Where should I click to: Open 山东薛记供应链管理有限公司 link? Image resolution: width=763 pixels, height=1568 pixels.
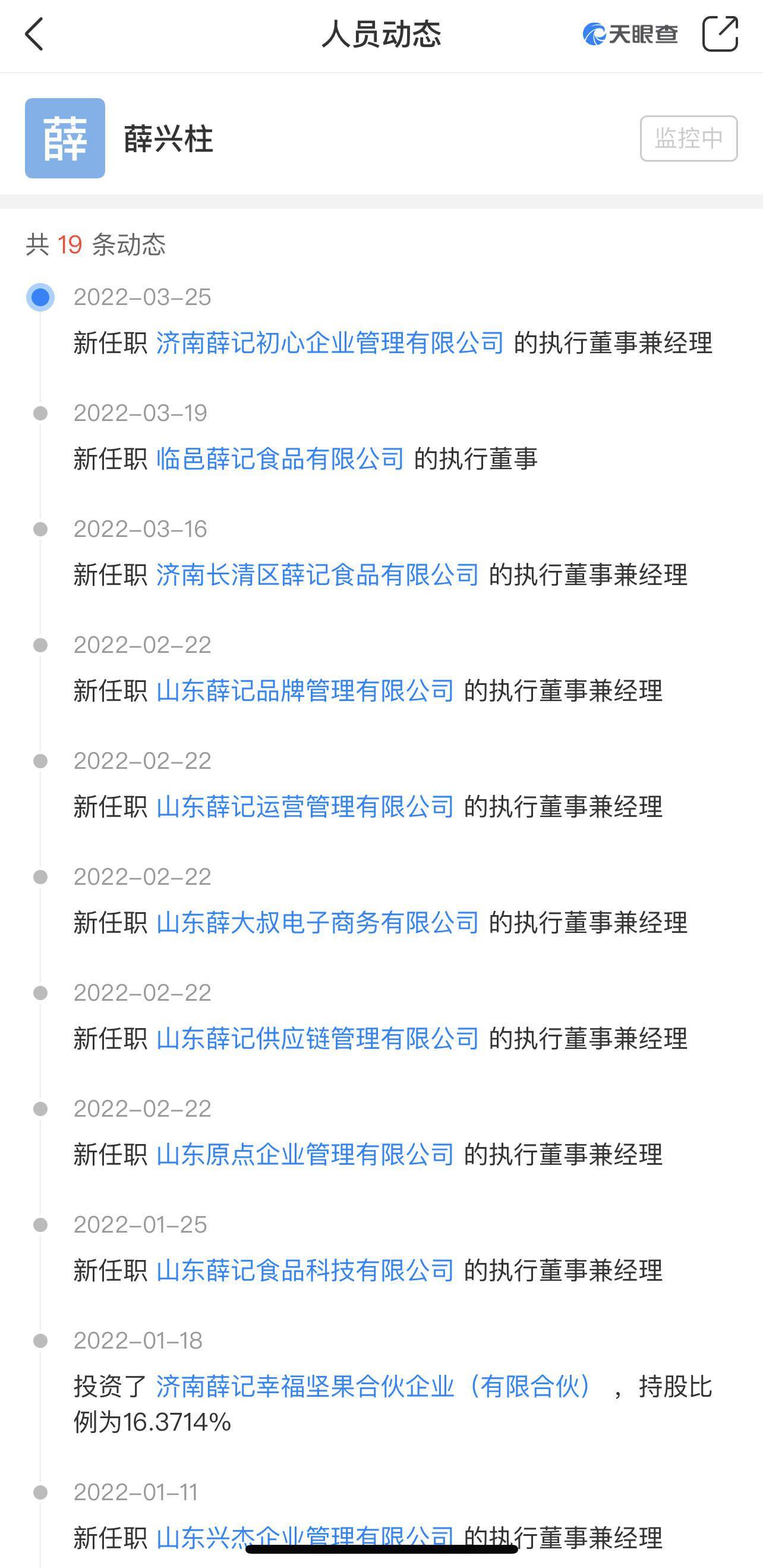(x=317, y=1038)
